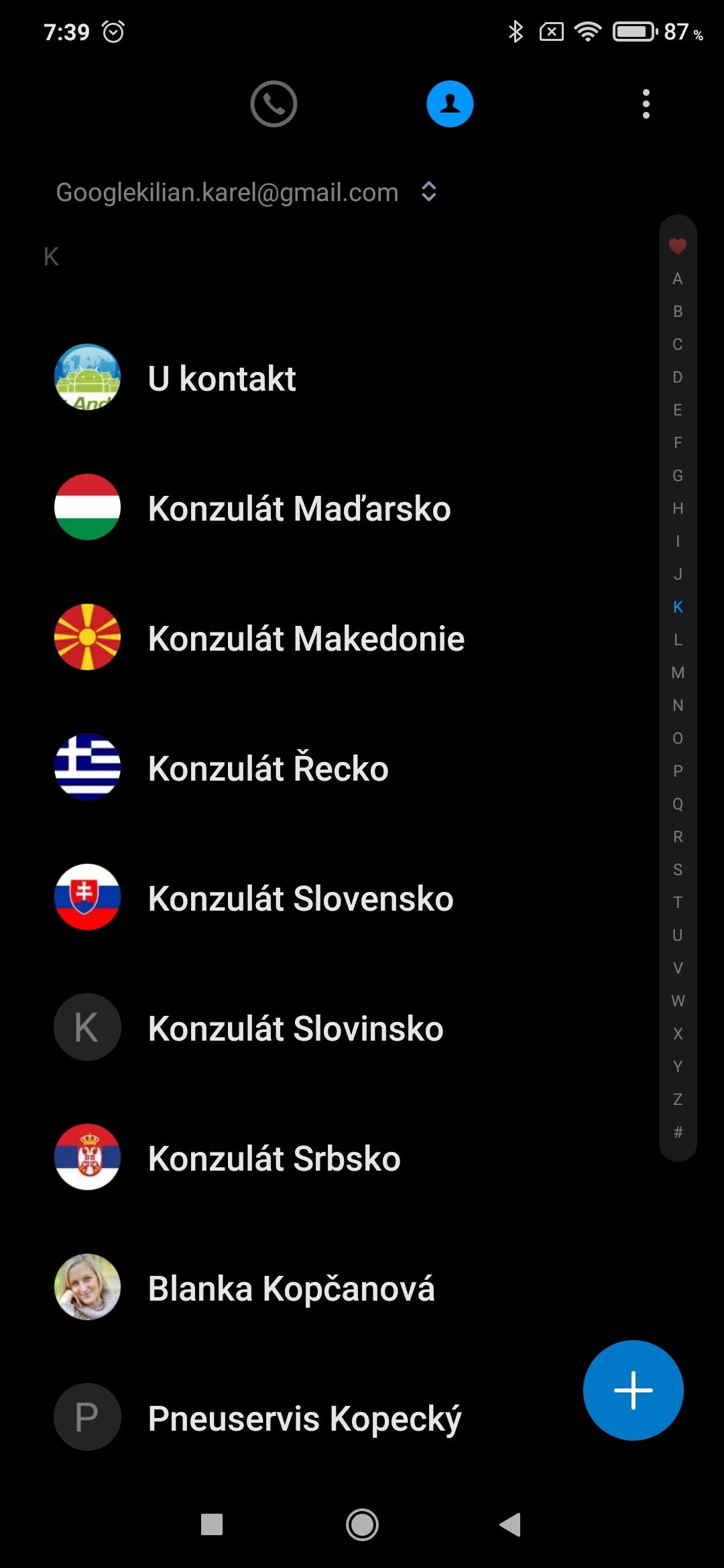Open the three-dot overflow menu
The height and width of the screenshot is (1568, 724).
[x=646, y=104]
